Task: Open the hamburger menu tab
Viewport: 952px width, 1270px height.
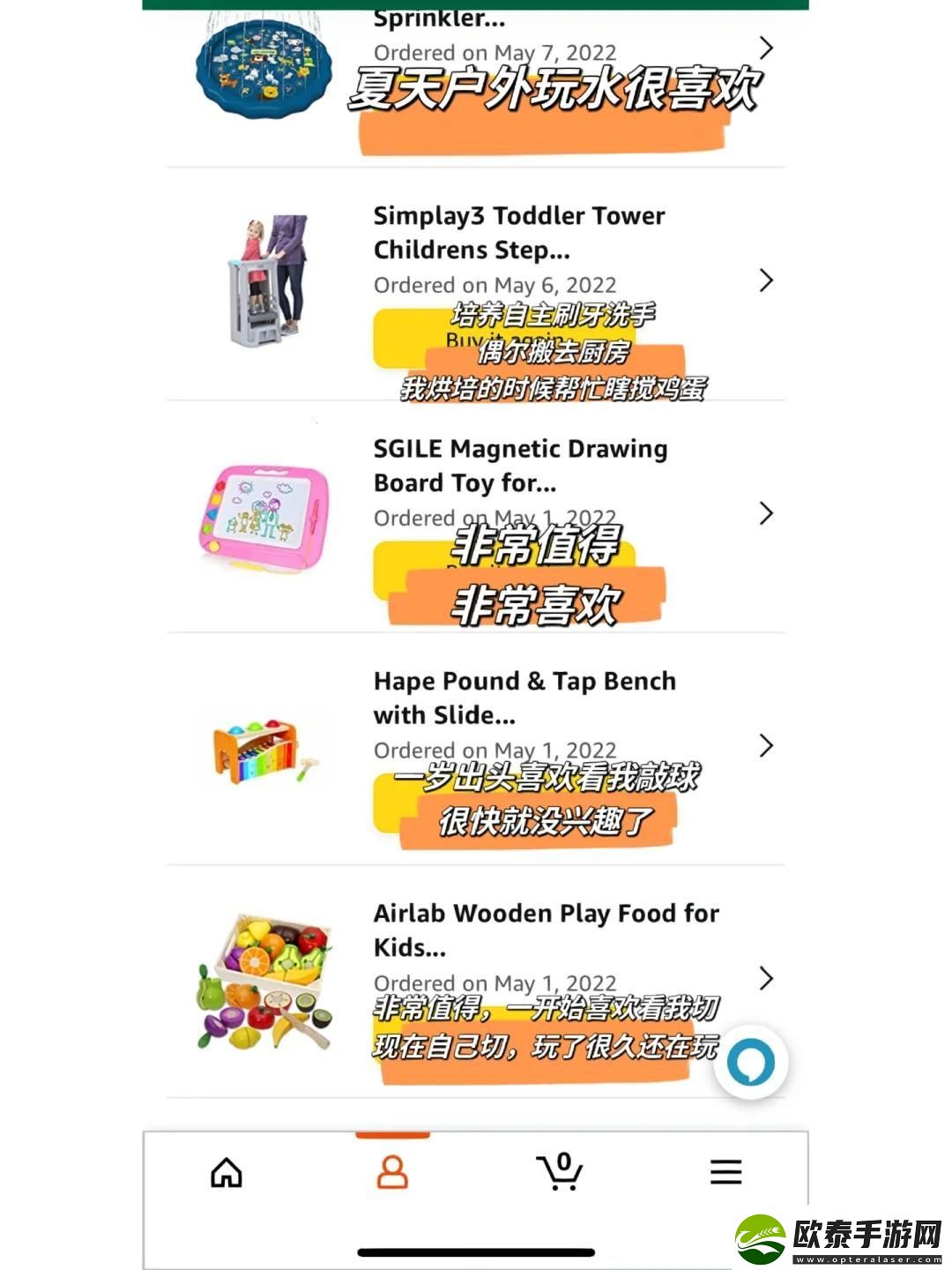Action: click(725, 1173)
